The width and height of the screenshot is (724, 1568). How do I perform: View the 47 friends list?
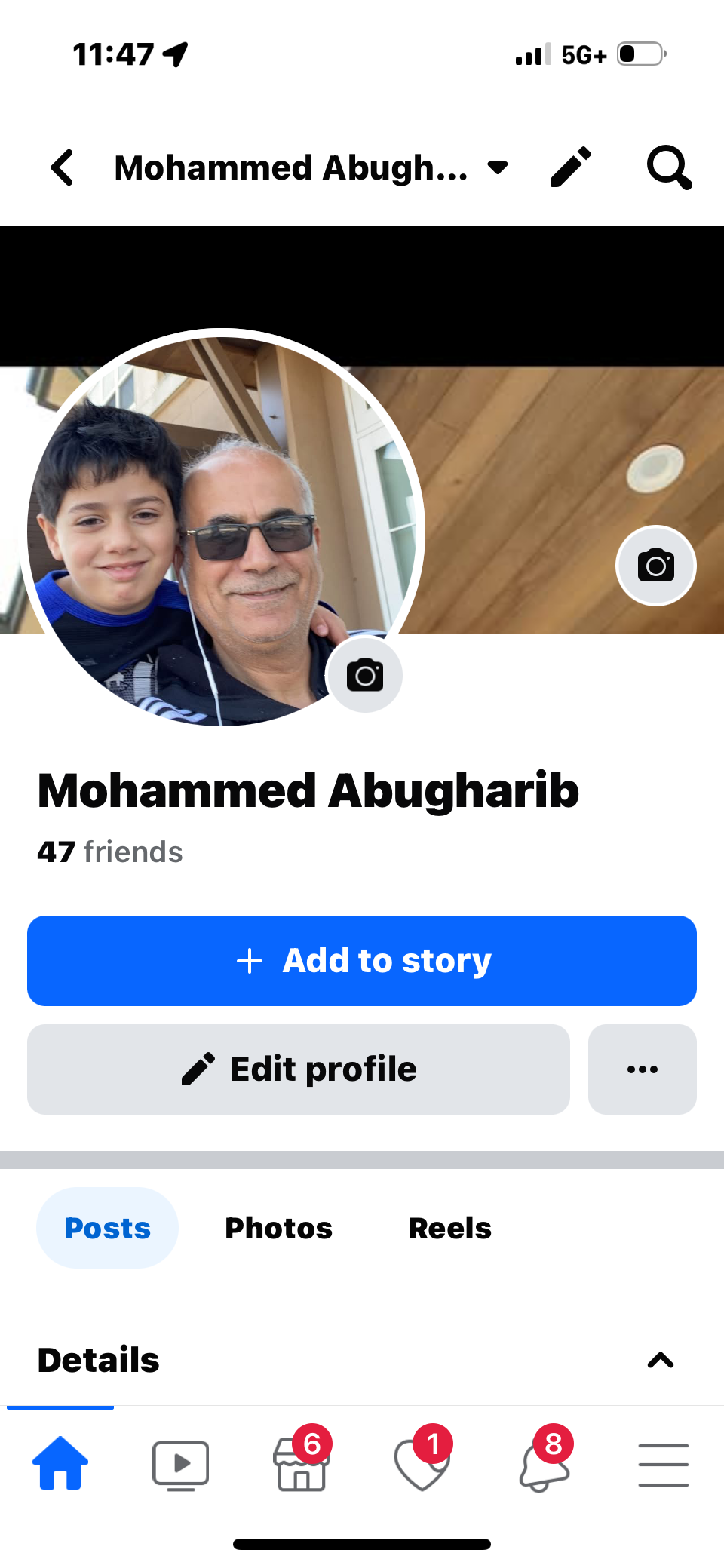point(110,852)
